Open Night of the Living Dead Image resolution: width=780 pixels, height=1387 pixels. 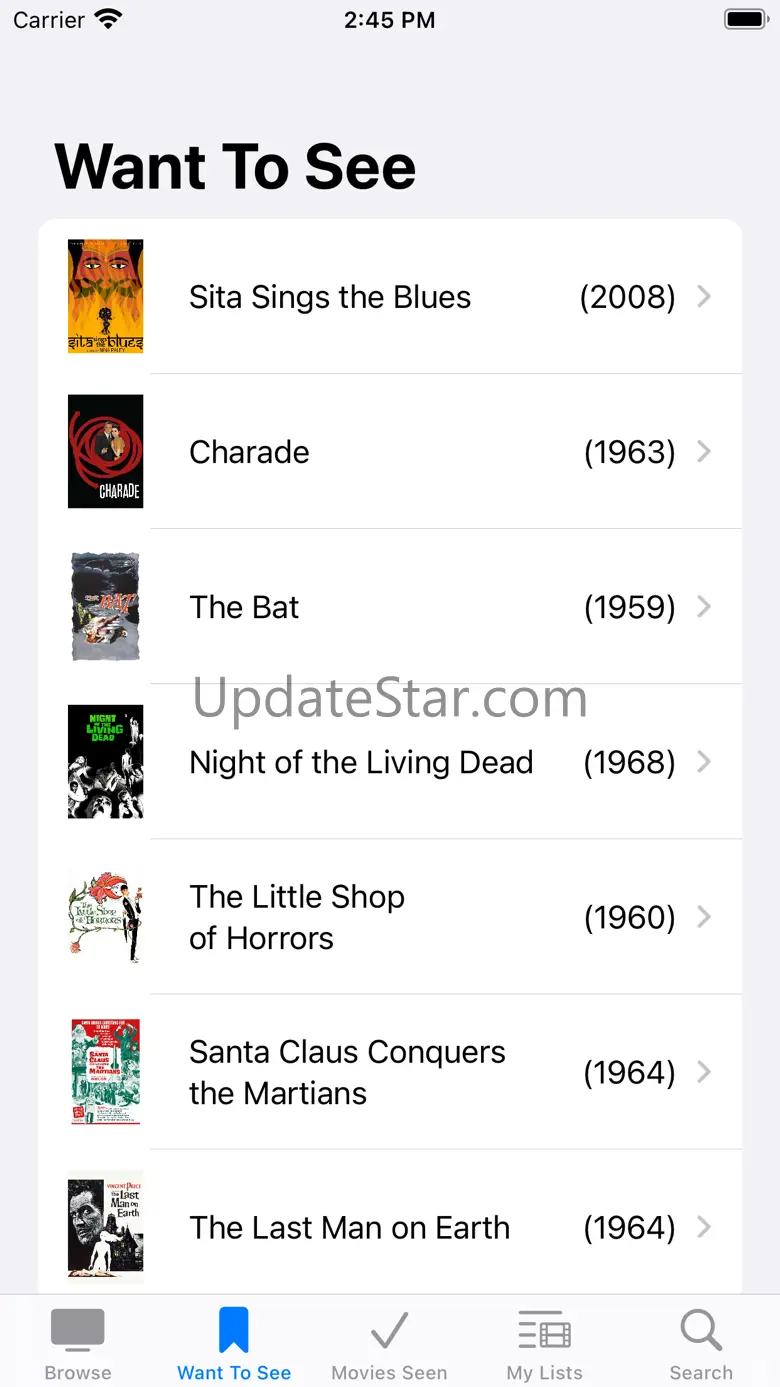390,762
